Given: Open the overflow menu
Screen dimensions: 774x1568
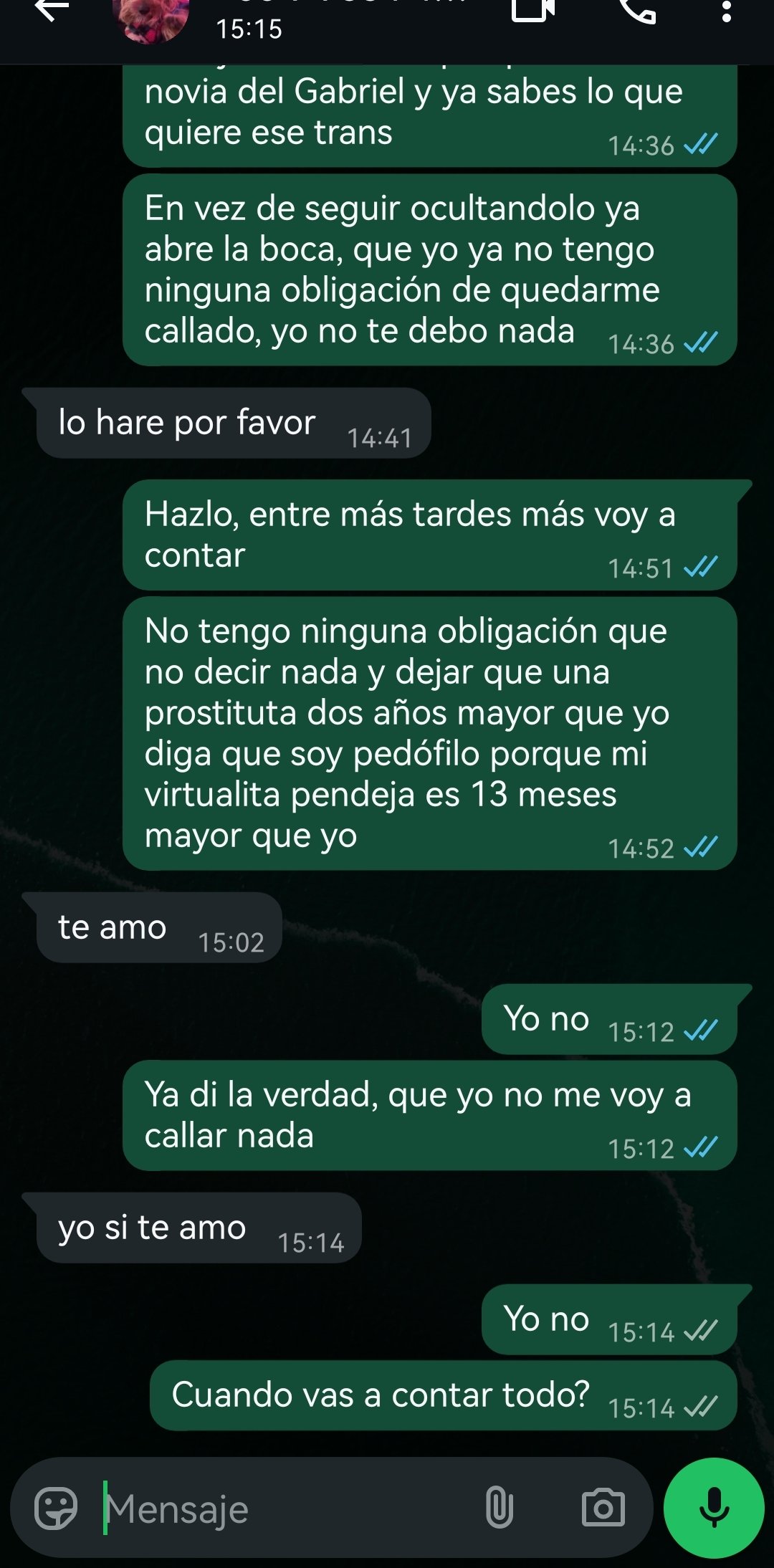Looking at the screenshot, I should click(726, 10).
